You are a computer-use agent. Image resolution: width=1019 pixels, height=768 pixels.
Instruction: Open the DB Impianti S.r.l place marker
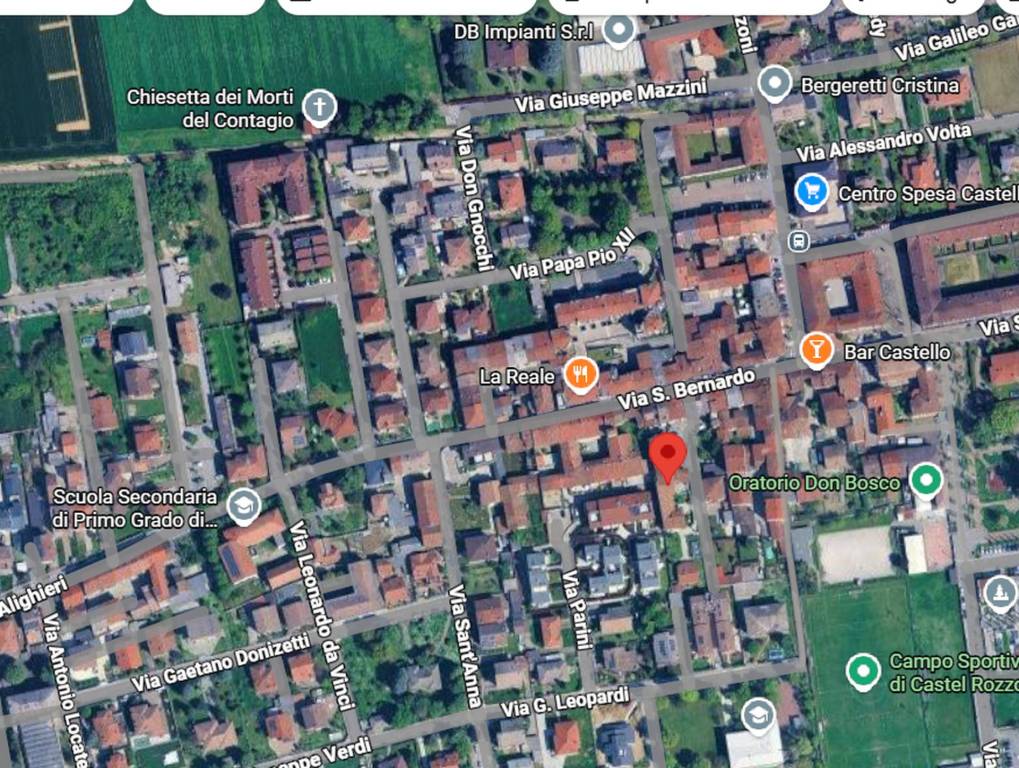tap(620, 30)
